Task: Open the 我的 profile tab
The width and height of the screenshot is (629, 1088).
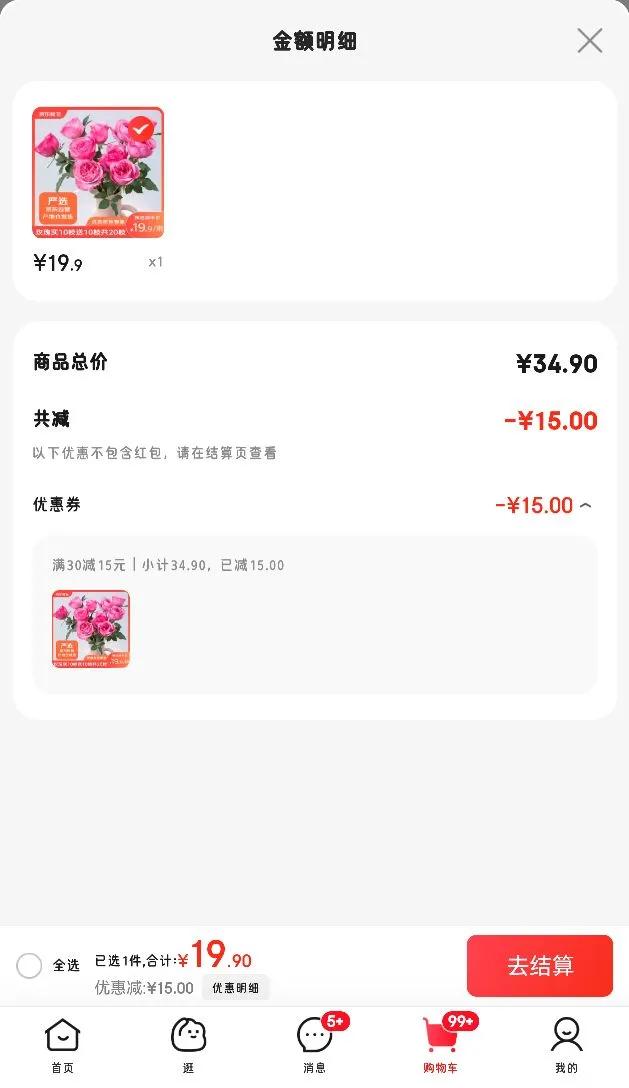Action: point(566,1045)
